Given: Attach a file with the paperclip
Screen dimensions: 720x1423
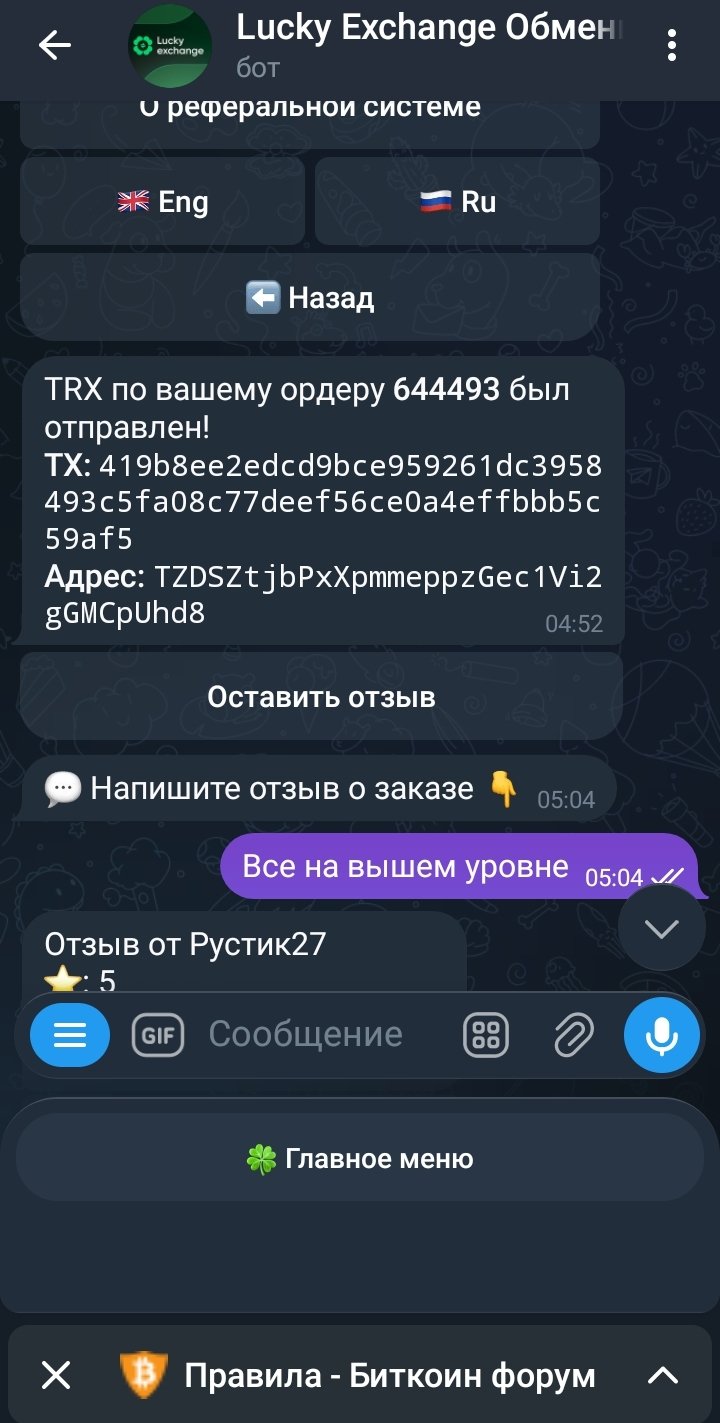Looking at the screenshot, I should [x=573, y=1035].
